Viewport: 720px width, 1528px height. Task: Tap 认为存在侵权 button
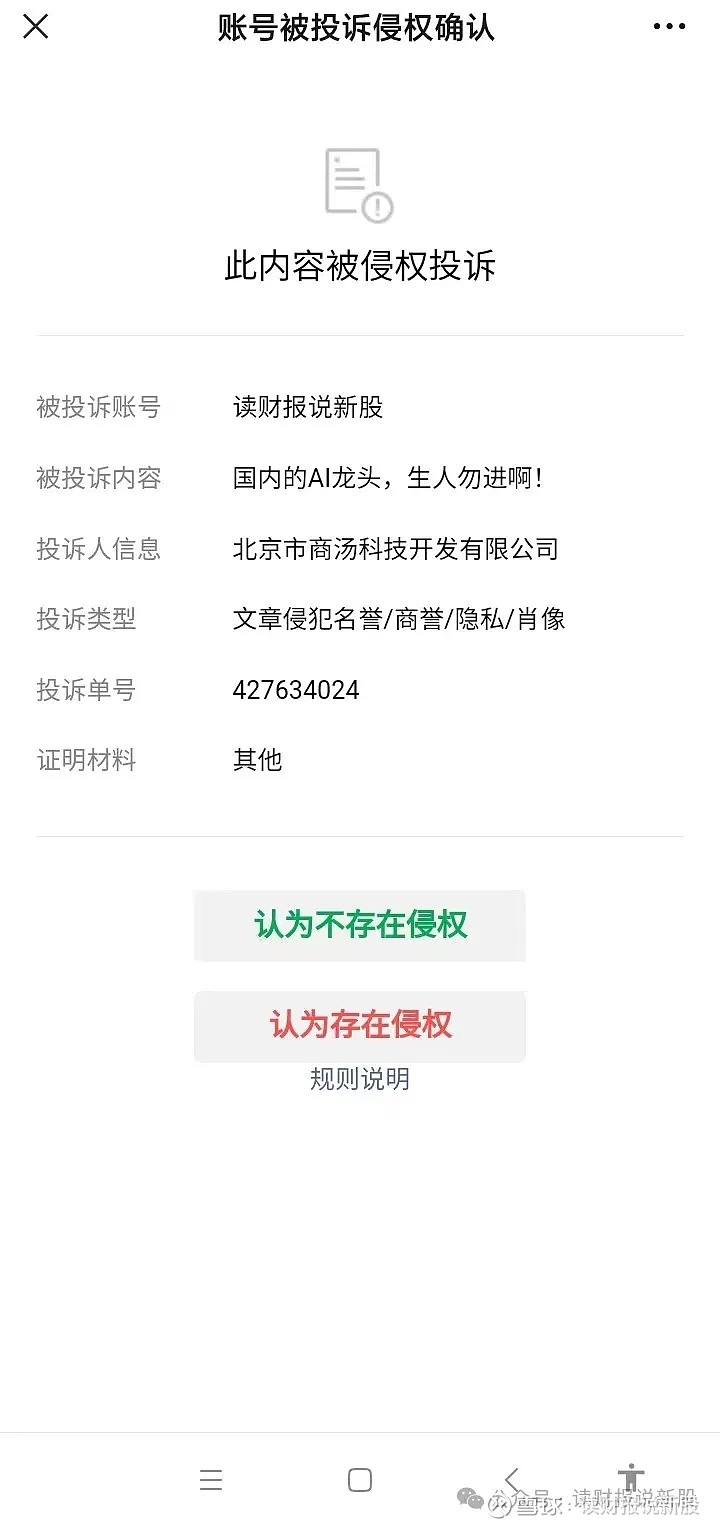pyautogui.click(x=360, y=1026)
